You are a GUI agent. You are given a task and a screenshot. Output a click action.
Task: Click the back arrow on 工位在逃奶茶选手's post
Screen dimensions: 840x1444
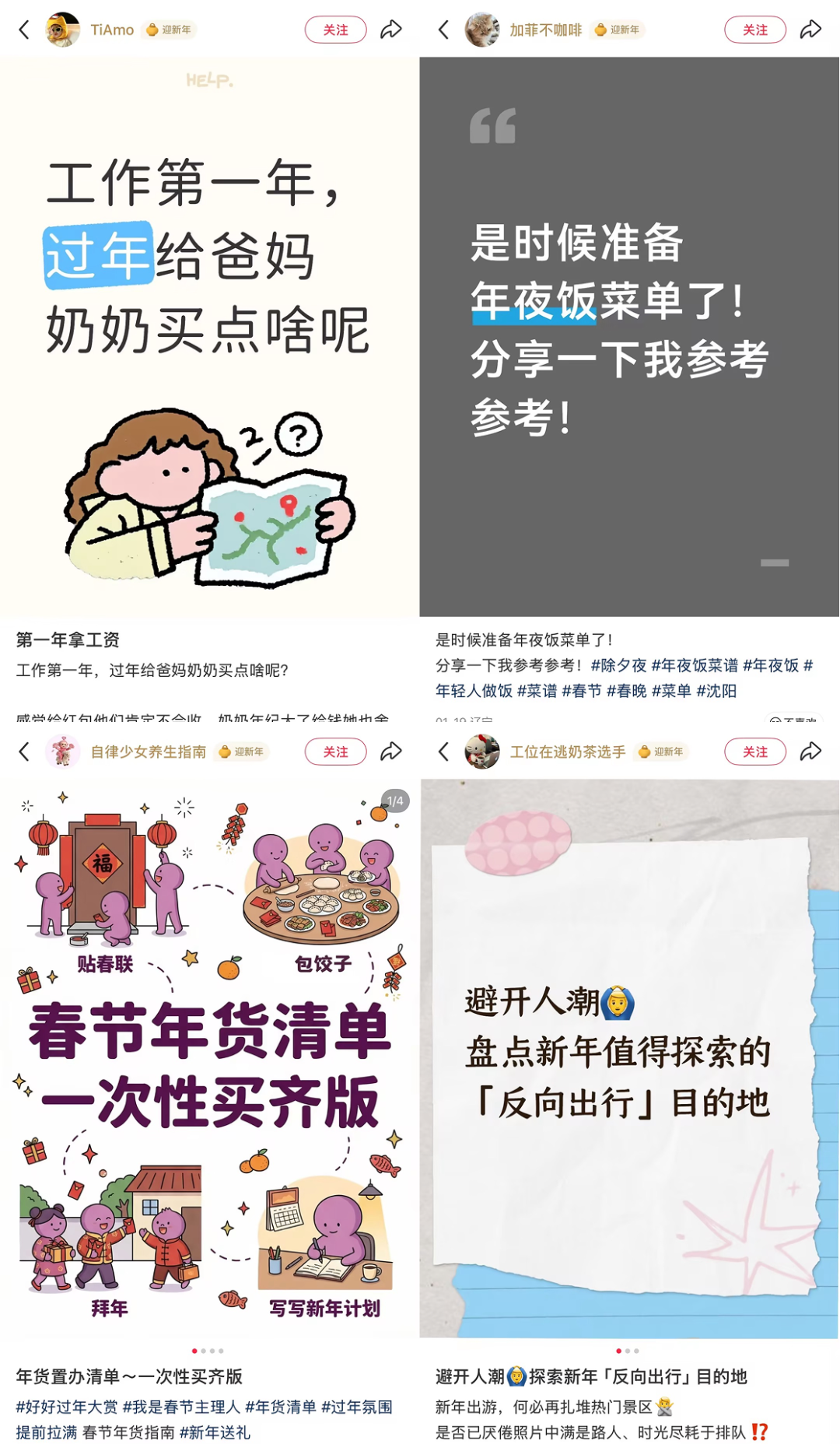click(x=443, y=752)
